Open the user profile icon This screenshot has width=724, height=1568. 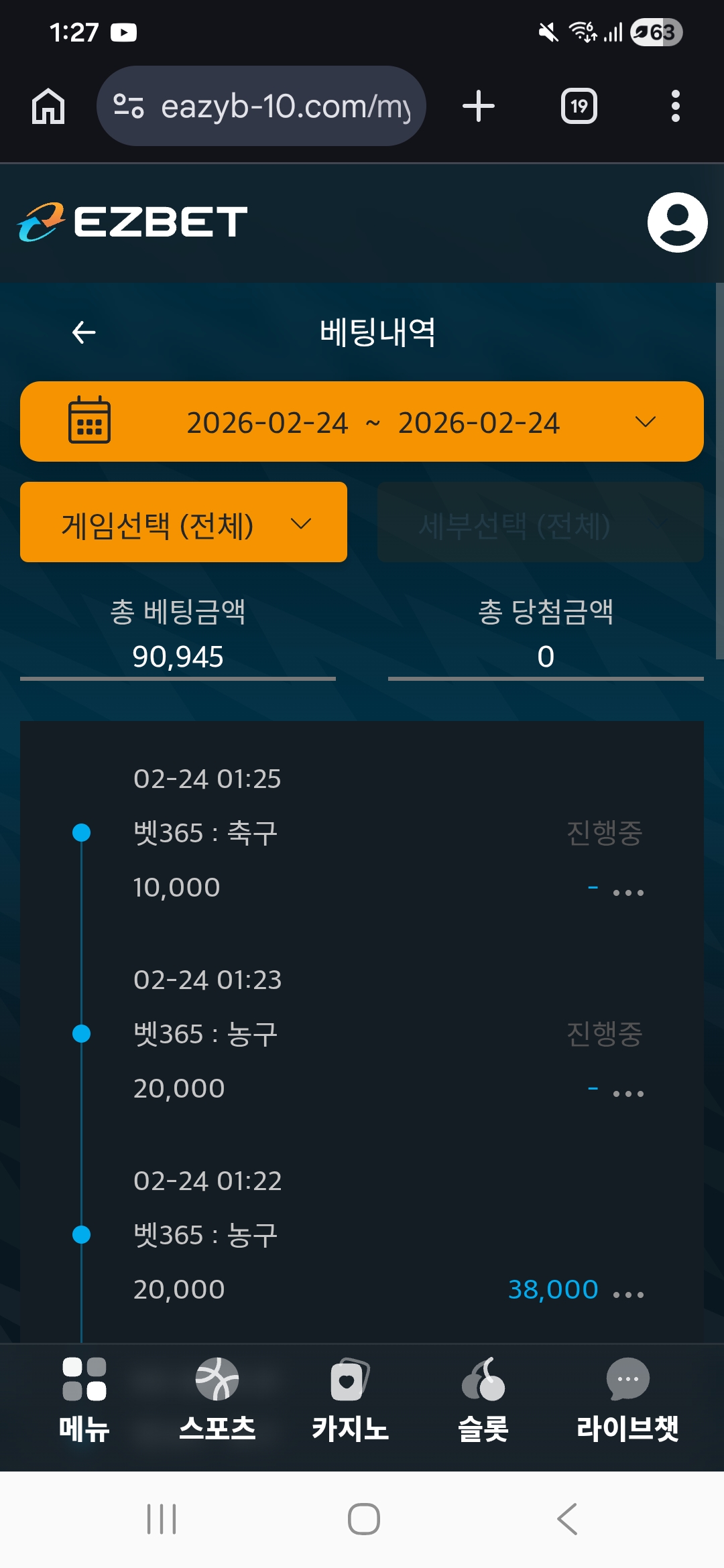pyautogui.click(x=677, y=222)
